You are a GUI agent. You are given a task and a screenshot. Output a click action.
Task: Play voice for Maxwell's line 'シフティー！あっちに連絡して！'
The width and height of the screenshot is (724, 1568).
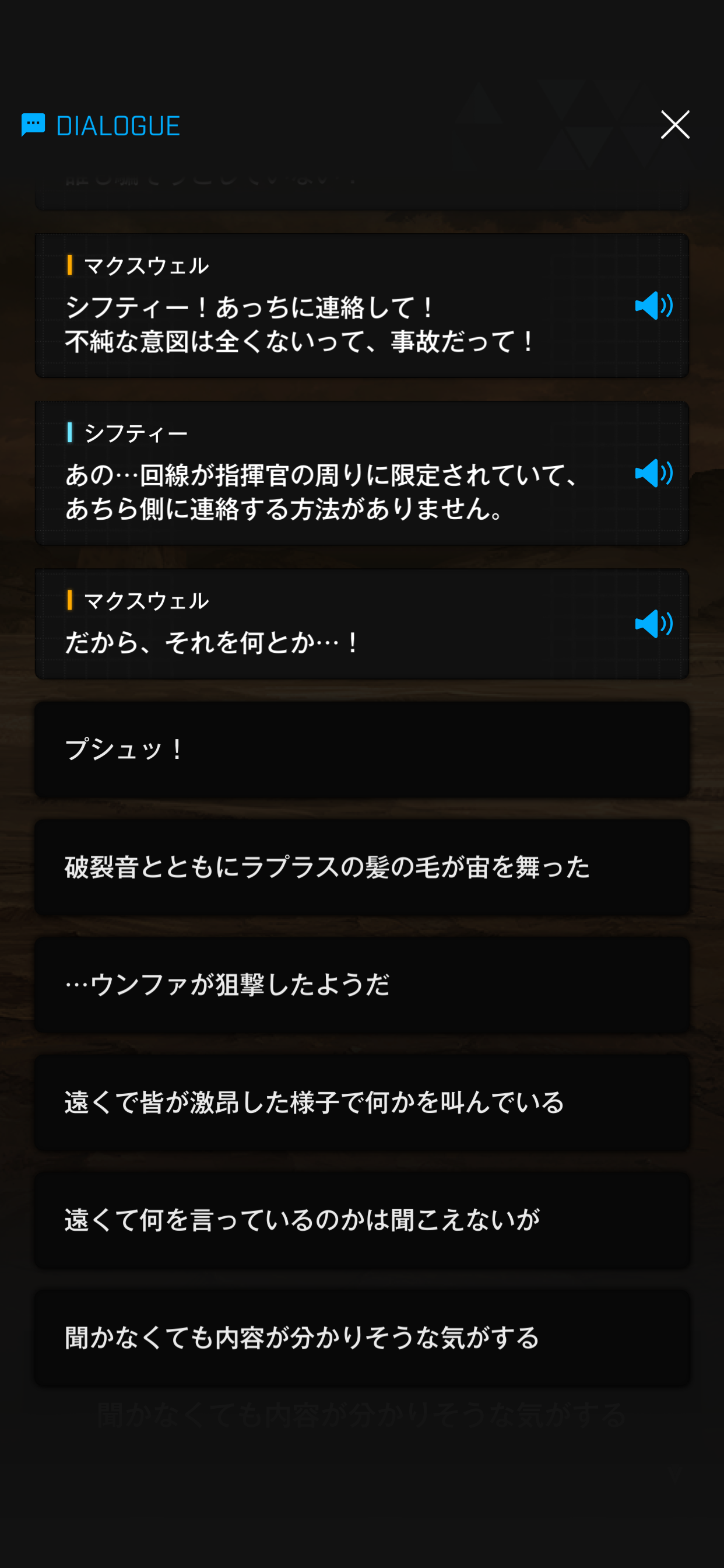coord(653,305)
